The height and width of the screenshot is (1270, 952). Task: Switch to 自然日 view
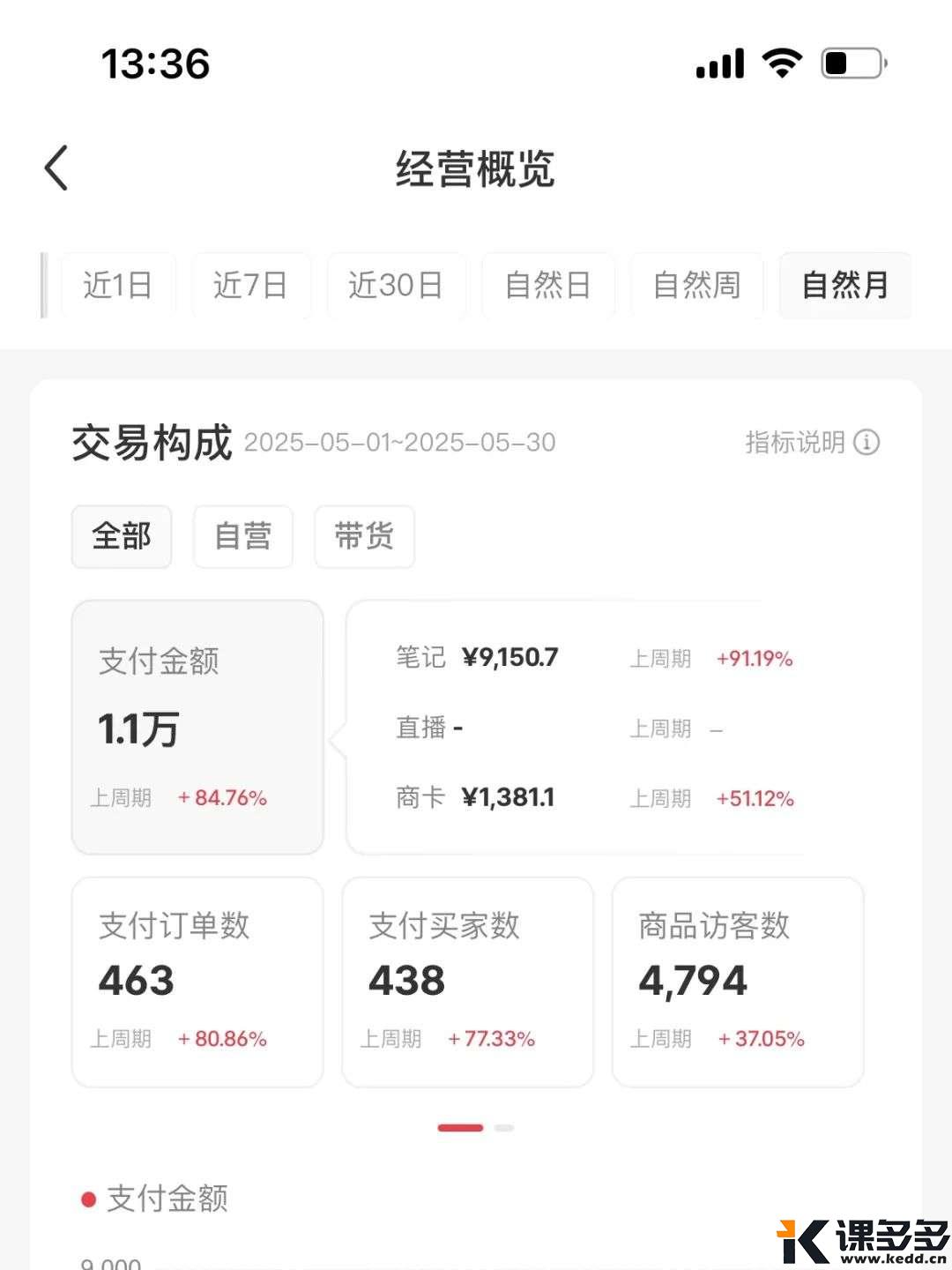click(x=547, y=285)
